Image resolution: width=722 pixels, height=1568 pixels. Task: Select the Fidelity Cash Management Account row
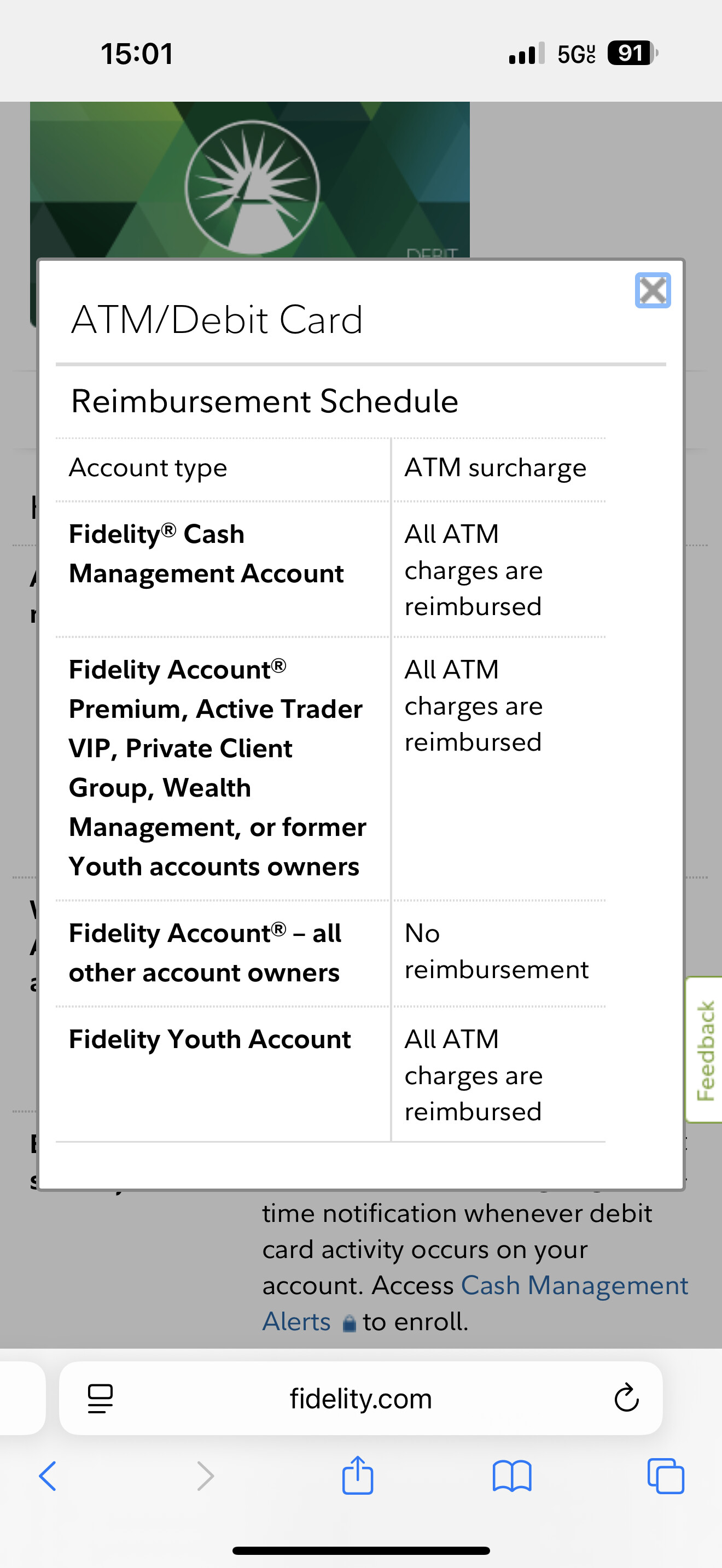point(207,553)
